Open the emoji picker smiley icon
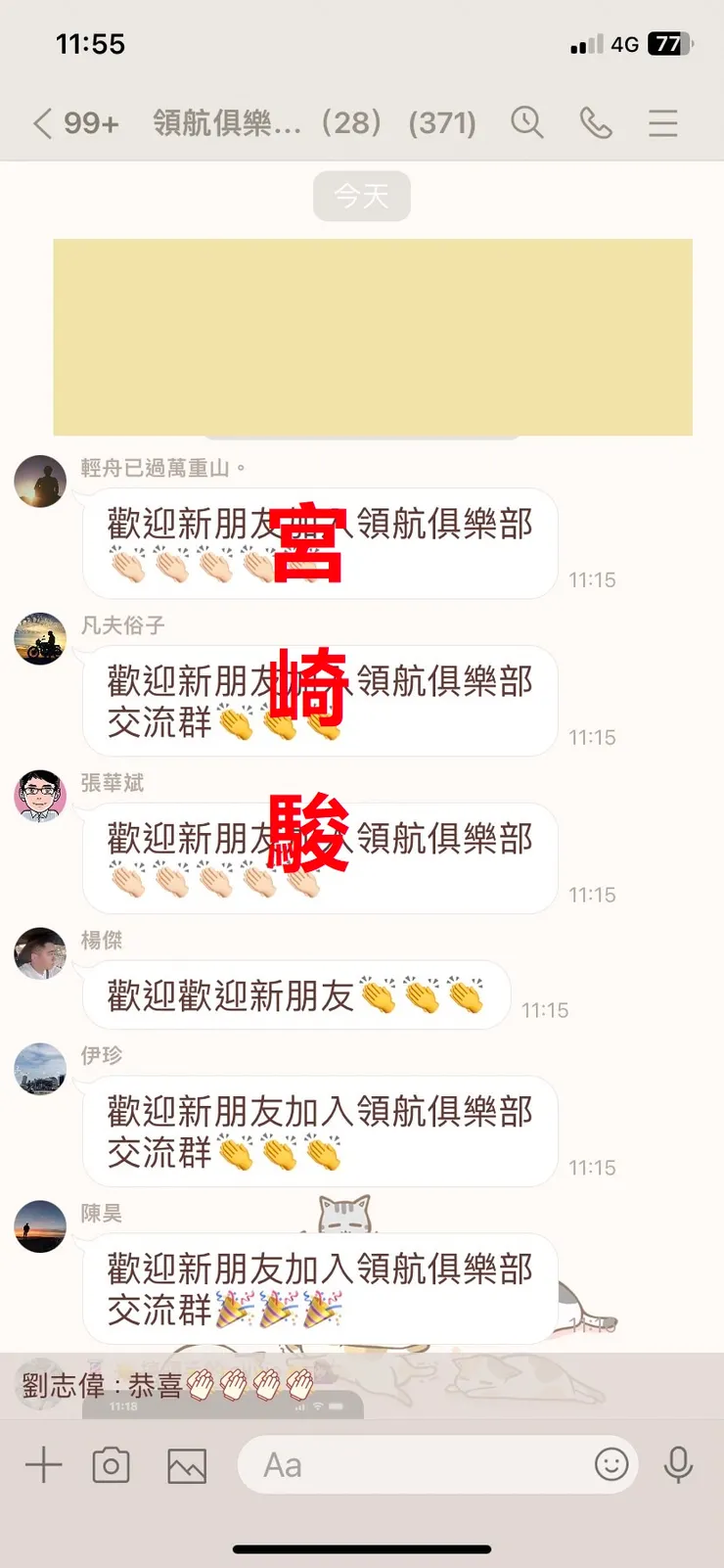The height and width of the screenshot is (1568, 724). coord(611,1464)
